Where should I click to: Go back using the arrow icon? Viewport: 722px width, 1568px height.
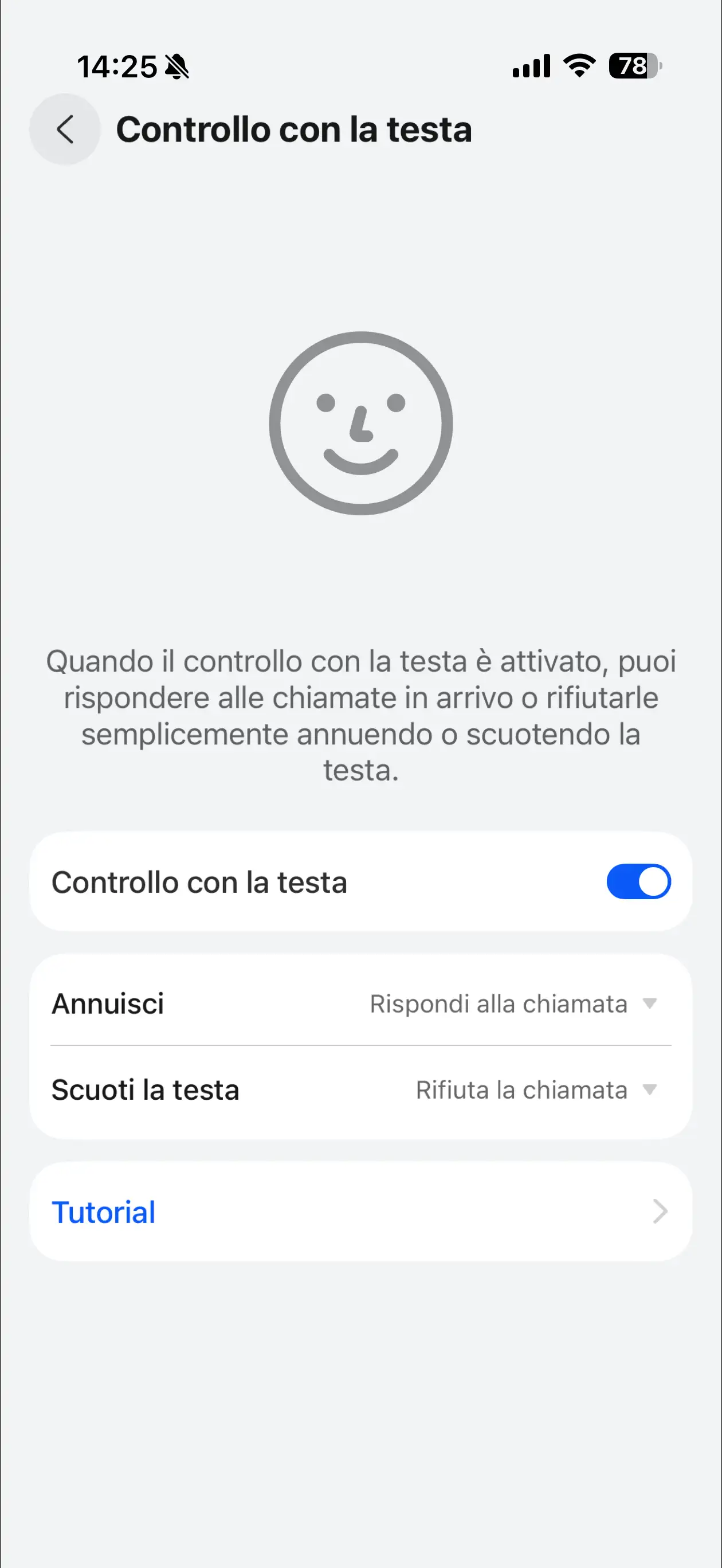pos(65,129)
